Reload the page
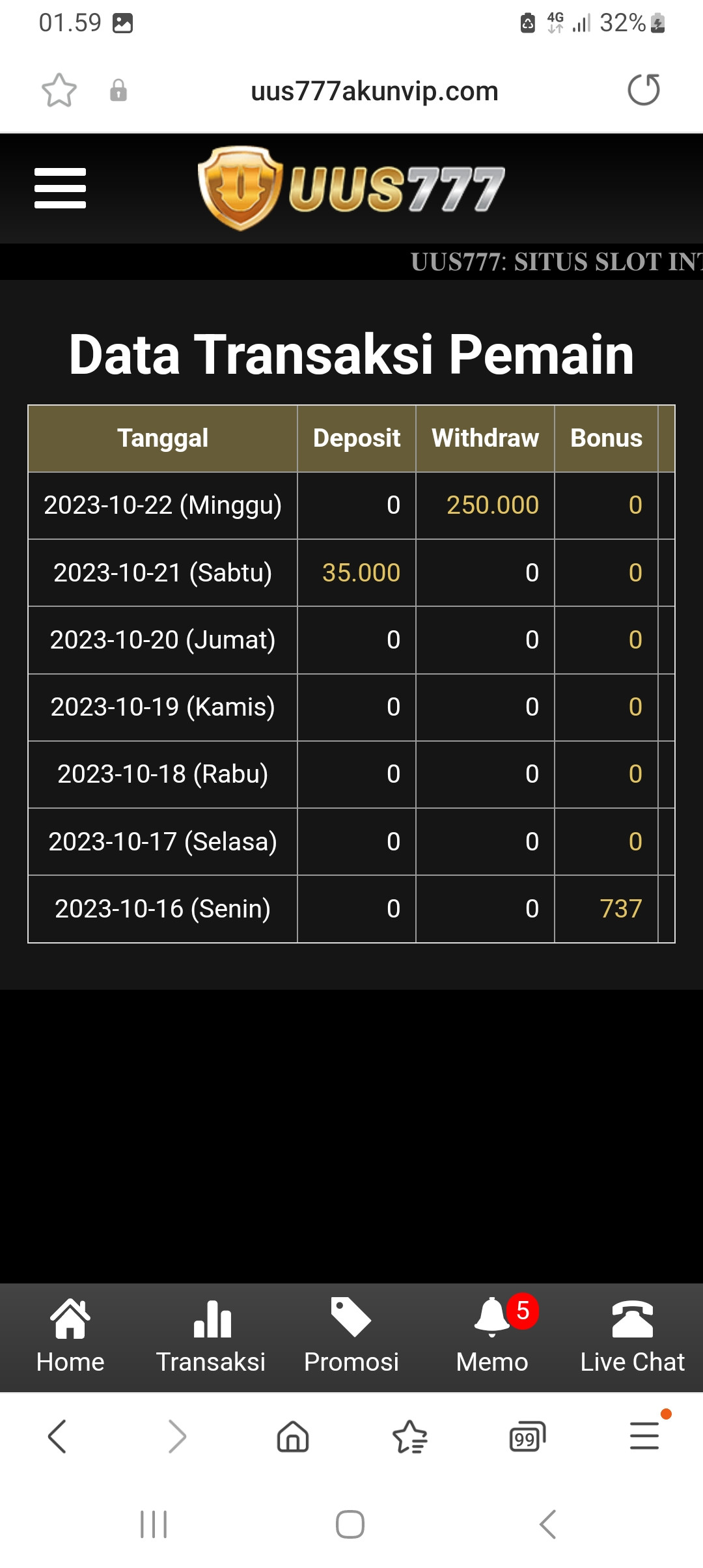The height and width of the screenshot is (1568, 703). point(644,90)
